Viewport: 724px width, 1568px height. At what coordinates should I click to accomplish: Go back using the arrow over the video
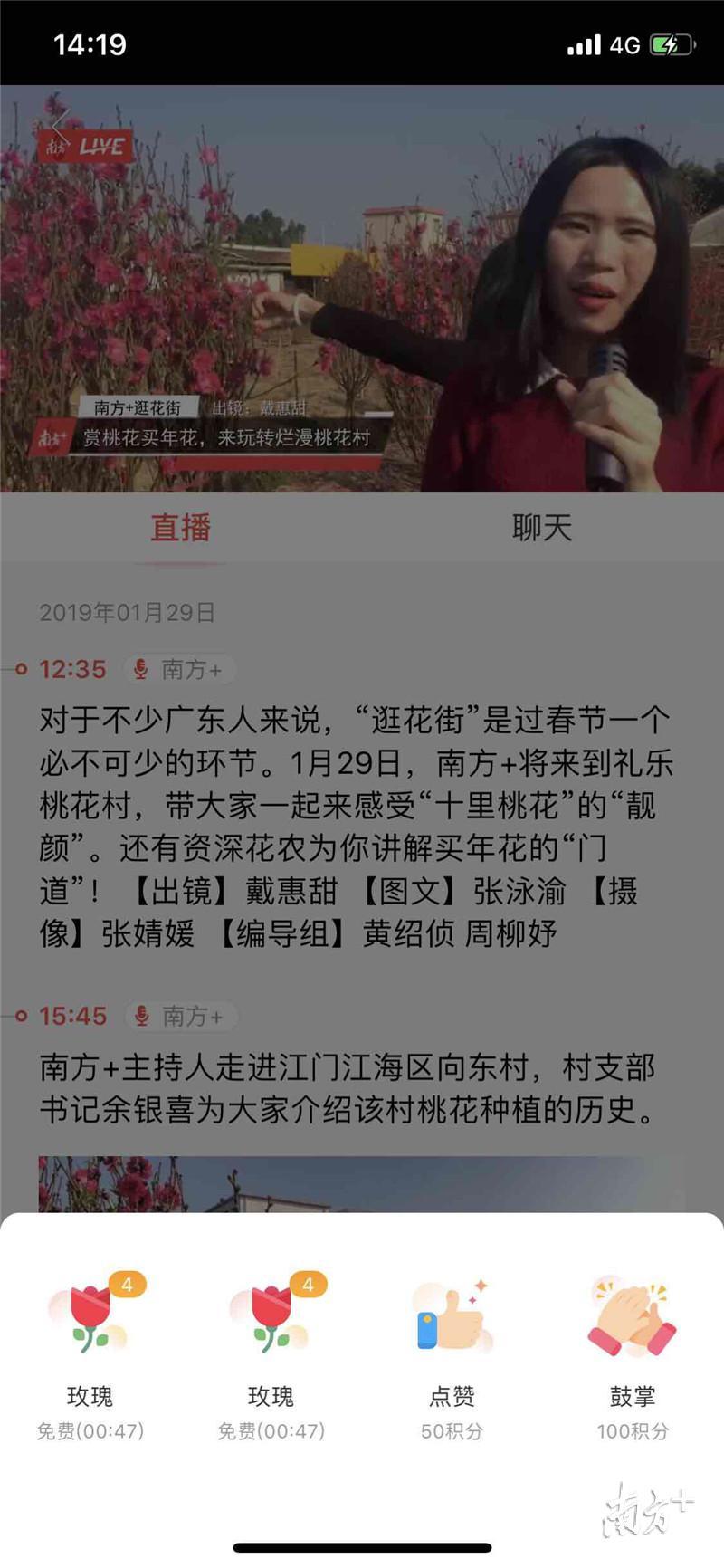coord(58,125)
